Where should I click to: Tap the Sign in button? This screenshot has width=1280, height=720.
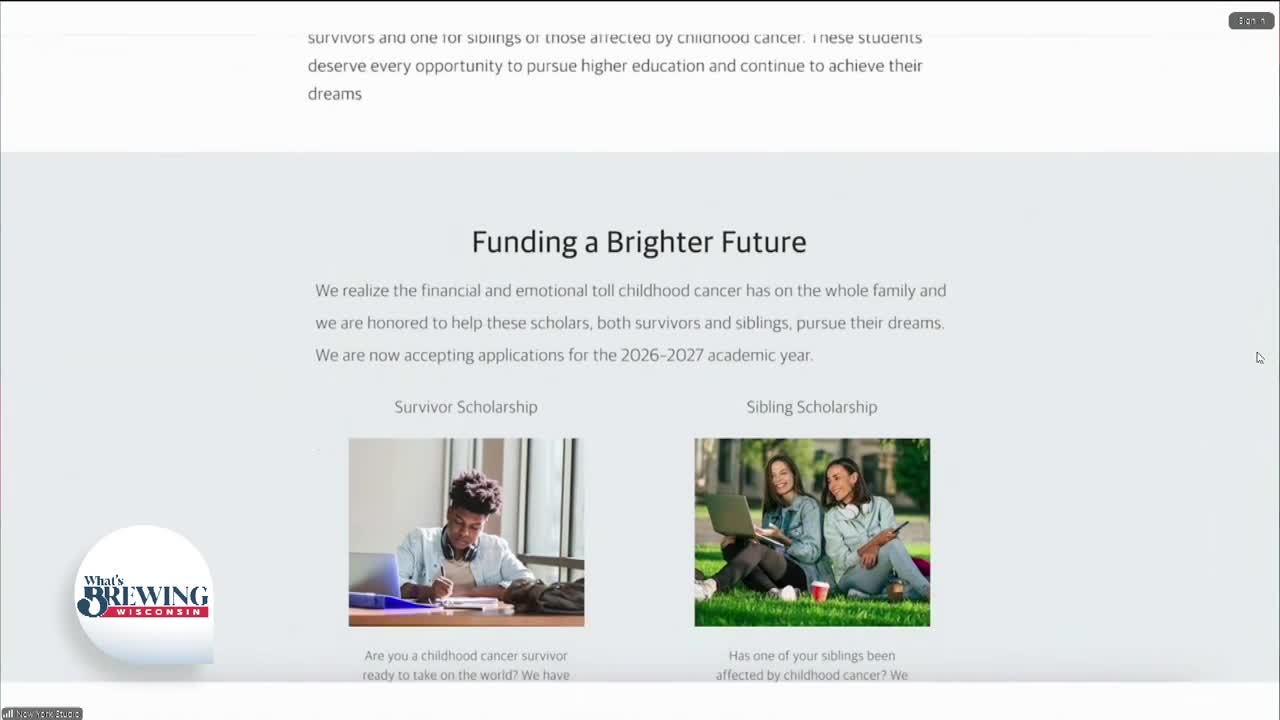[1251, 21]
